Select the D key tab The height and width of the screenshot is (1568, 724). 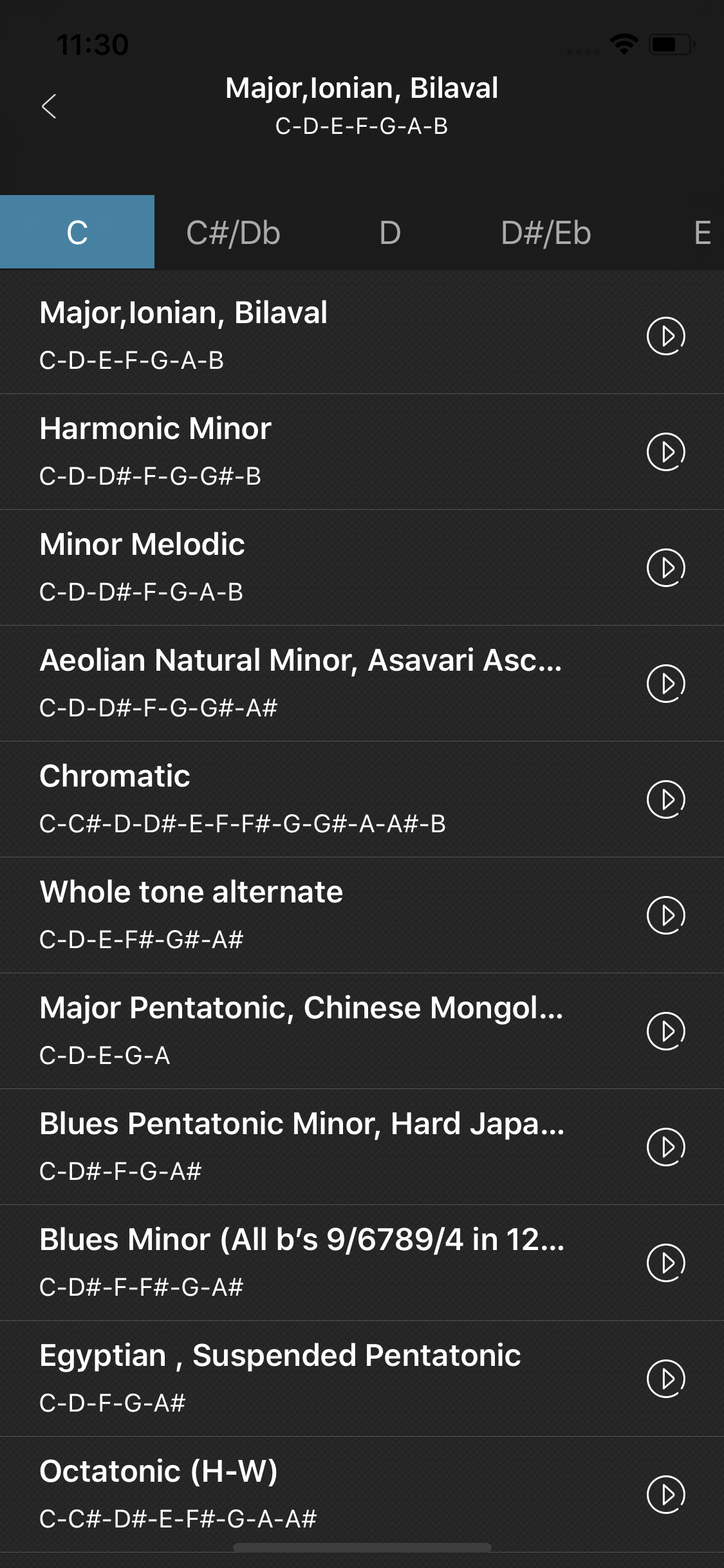pos(390,232)
